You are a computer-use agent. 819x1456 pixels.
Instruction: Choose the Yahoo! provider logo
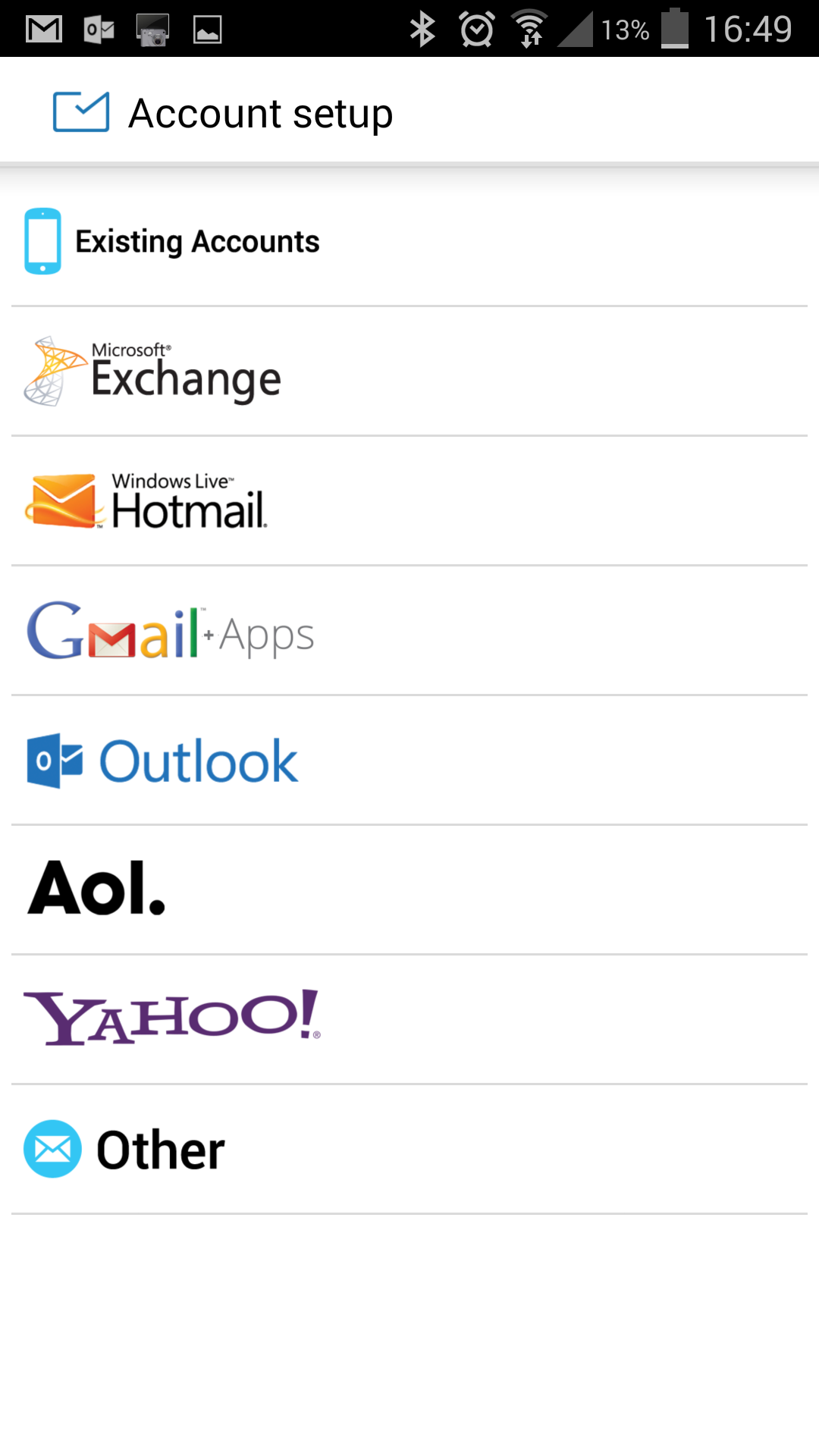(173, 1018)
